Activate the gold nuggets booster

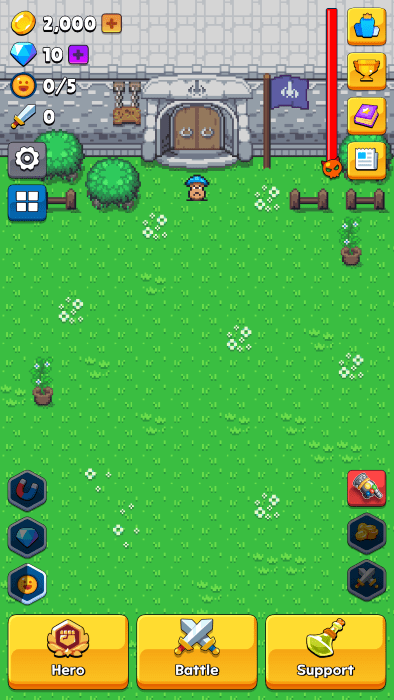367,533
